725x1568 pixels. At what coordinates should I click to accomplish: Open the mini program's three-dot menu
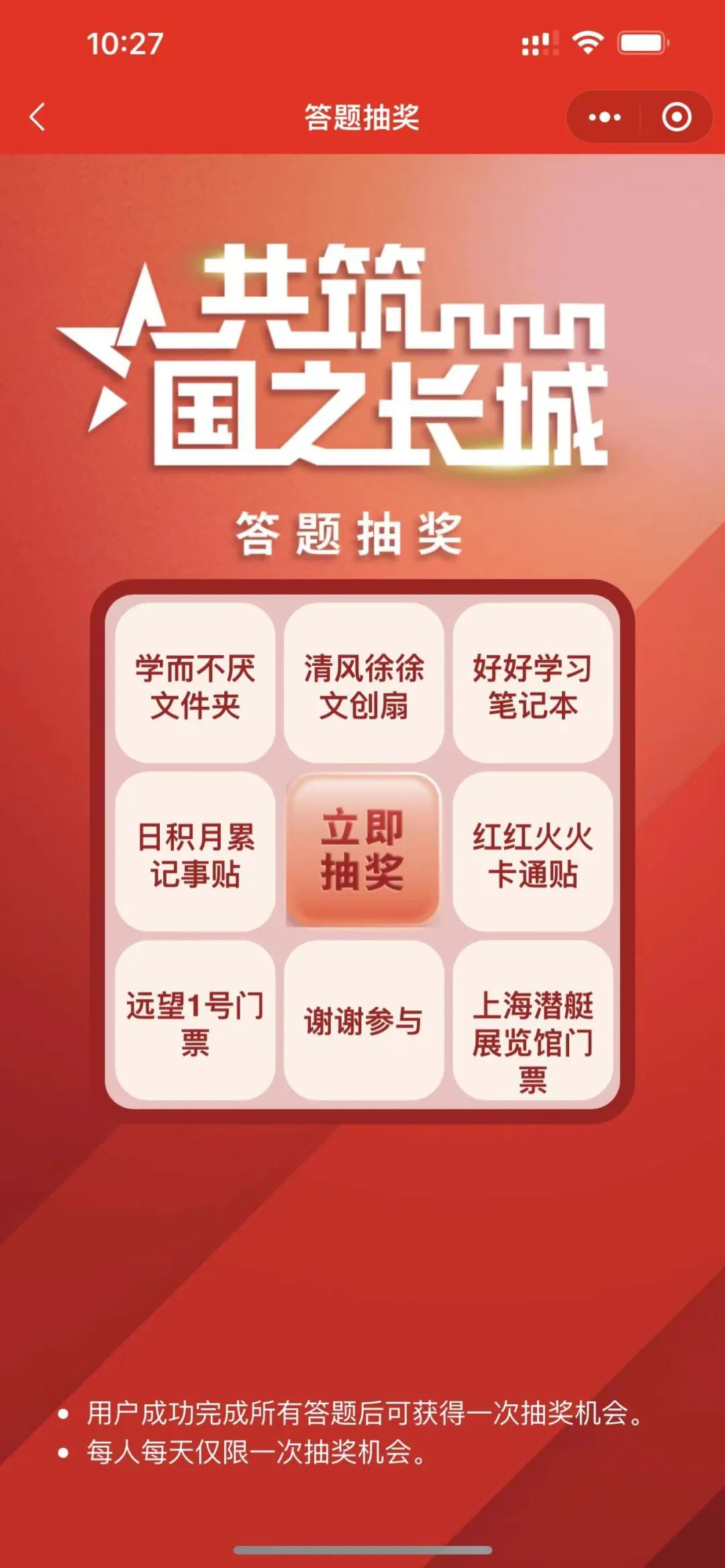tap(604, 117)
